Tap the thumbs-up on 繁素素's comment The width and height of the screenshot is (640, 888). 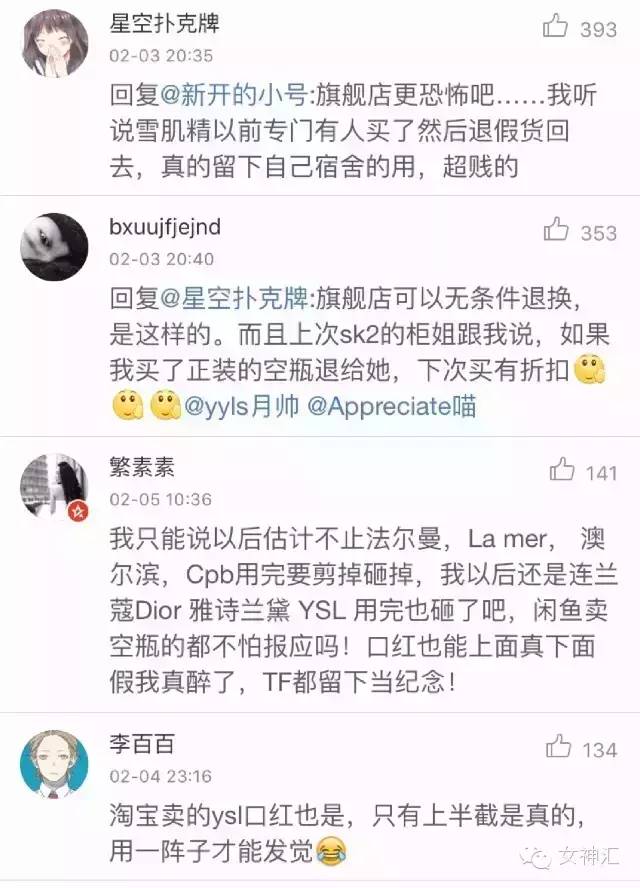pyautogui.click(x=561, y=470)
